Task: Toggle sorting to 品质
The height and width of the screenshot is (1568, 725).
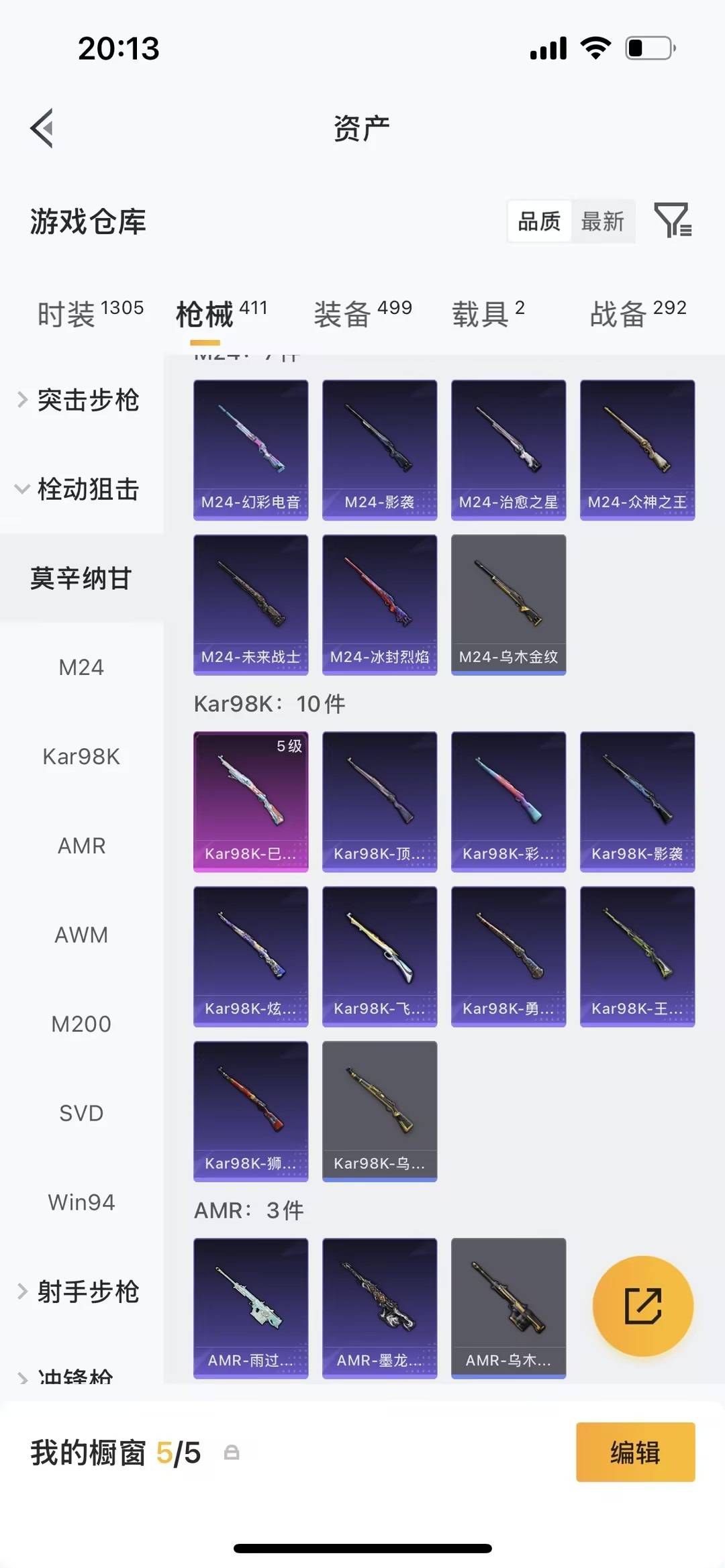Action: pyautogui.click(x=538, y=221)
